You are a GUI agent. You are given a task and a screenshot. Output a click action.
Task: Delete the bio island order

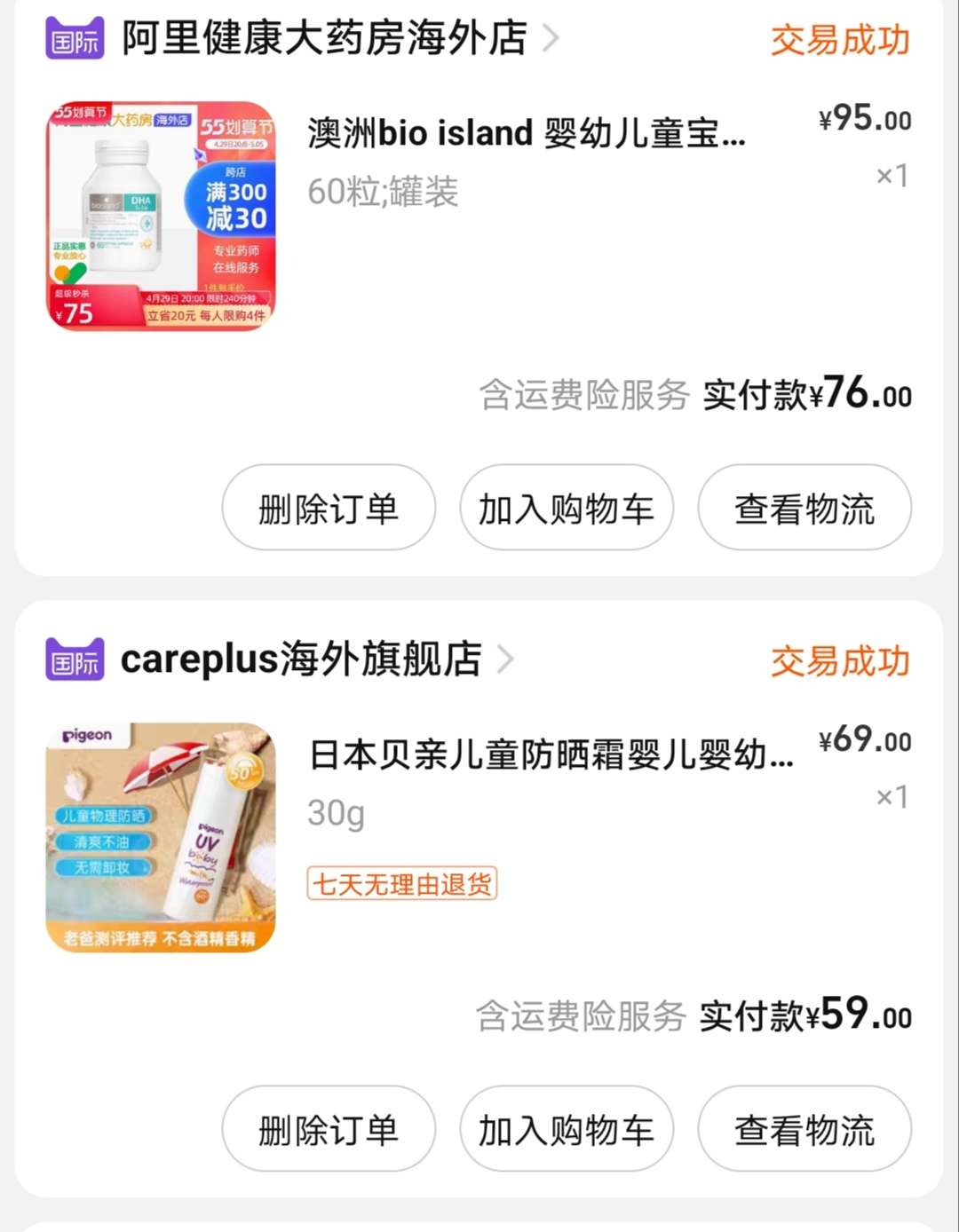[x=328, y=509]
